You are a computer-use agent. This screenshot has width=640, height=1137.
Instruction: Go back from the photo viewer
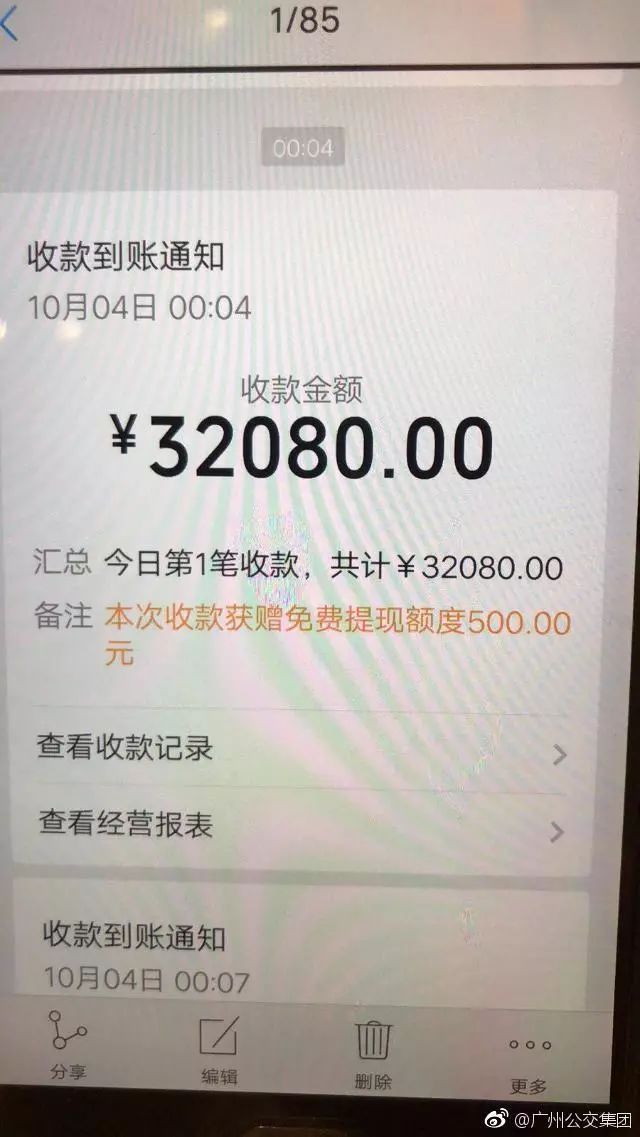click(9, 24)
